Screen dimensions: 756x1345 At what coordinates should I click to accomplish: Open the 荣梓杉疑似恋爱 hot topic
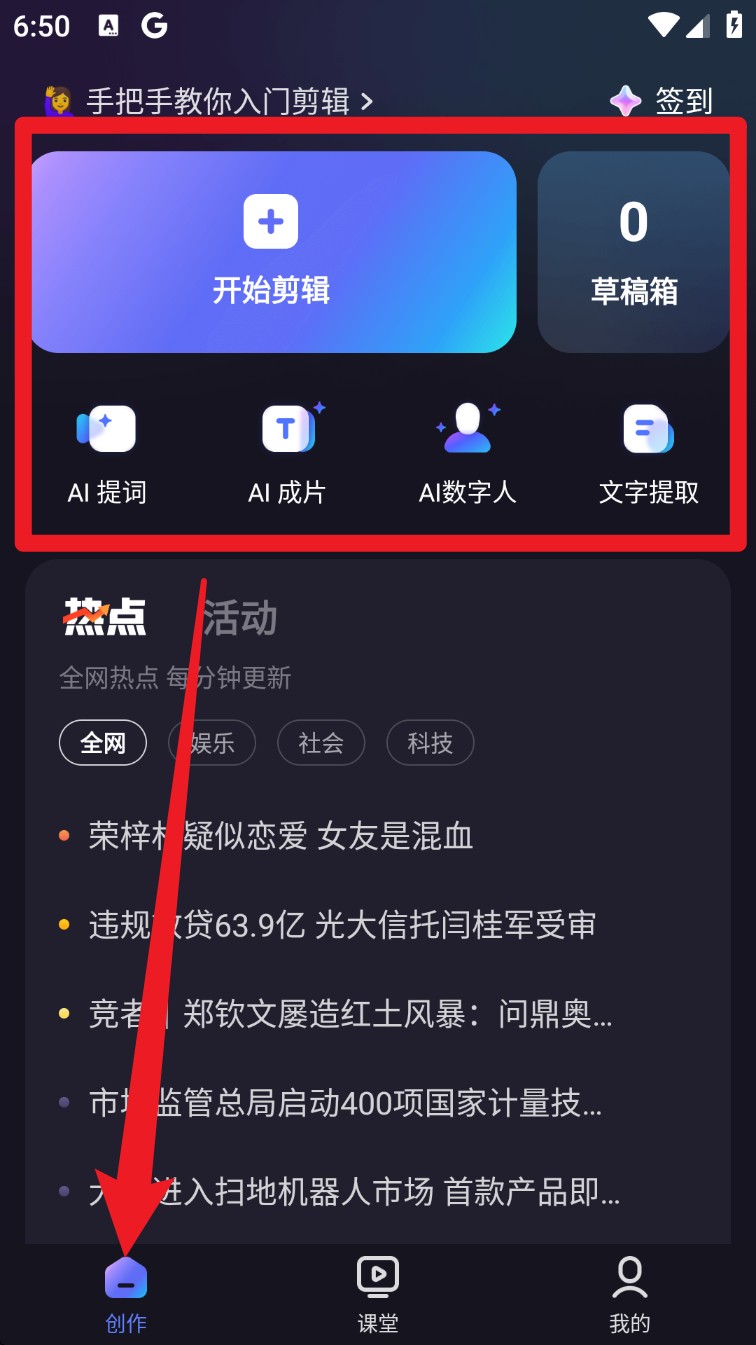coord(280,836)
